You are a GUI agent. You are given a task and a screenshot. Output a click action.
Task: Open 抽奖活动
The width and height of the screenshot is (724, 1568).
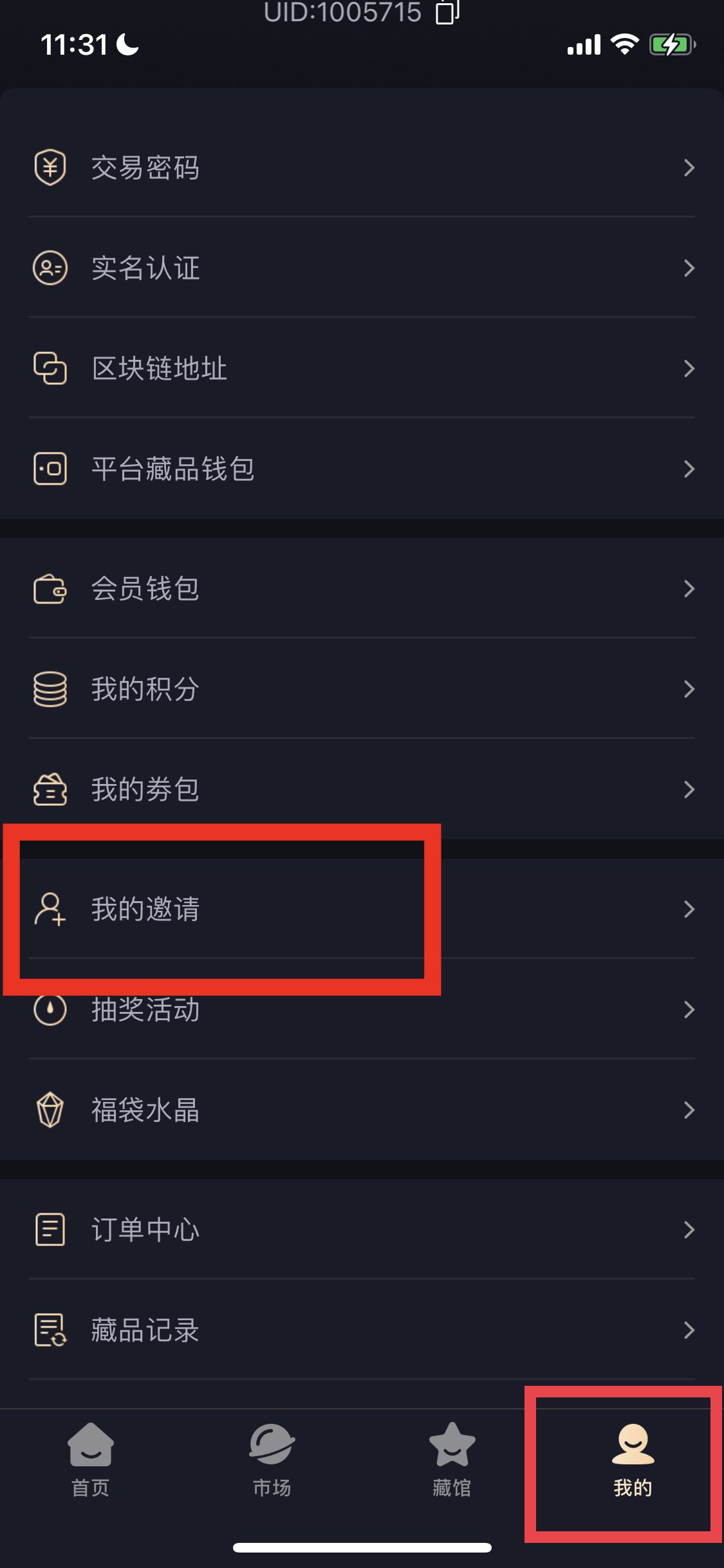point(362,1009)
